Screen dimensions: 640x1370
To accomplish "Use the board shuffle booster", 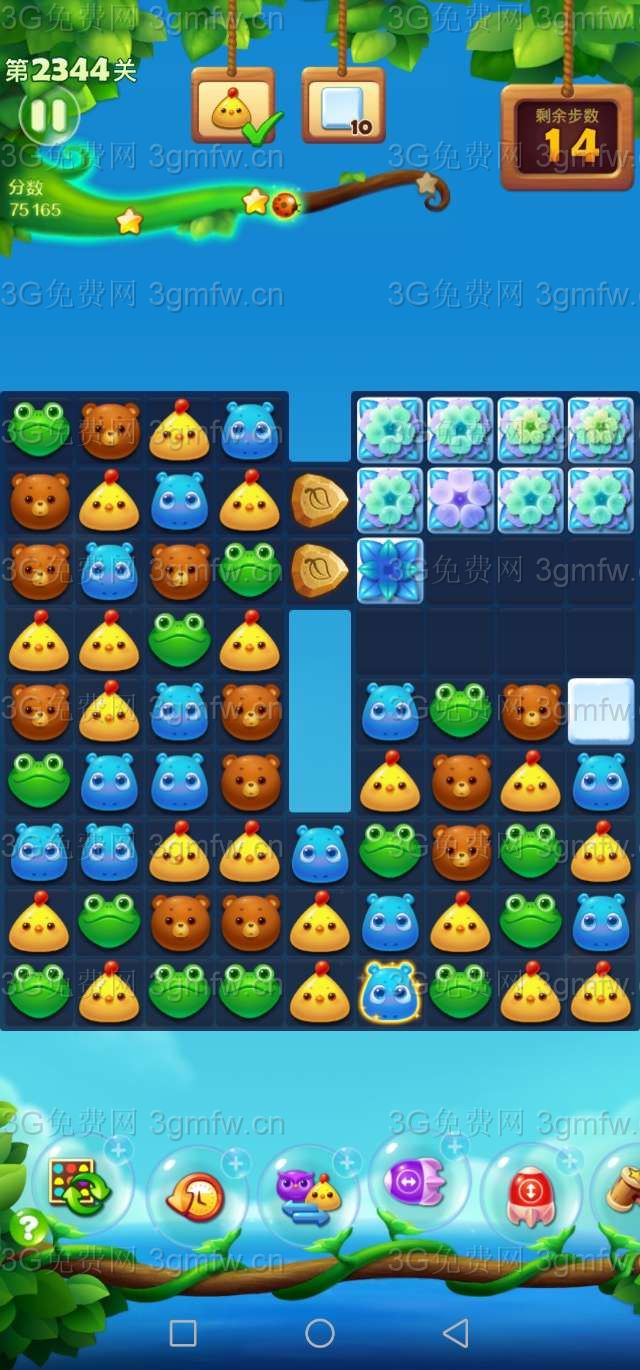I will pos(80,1187).
